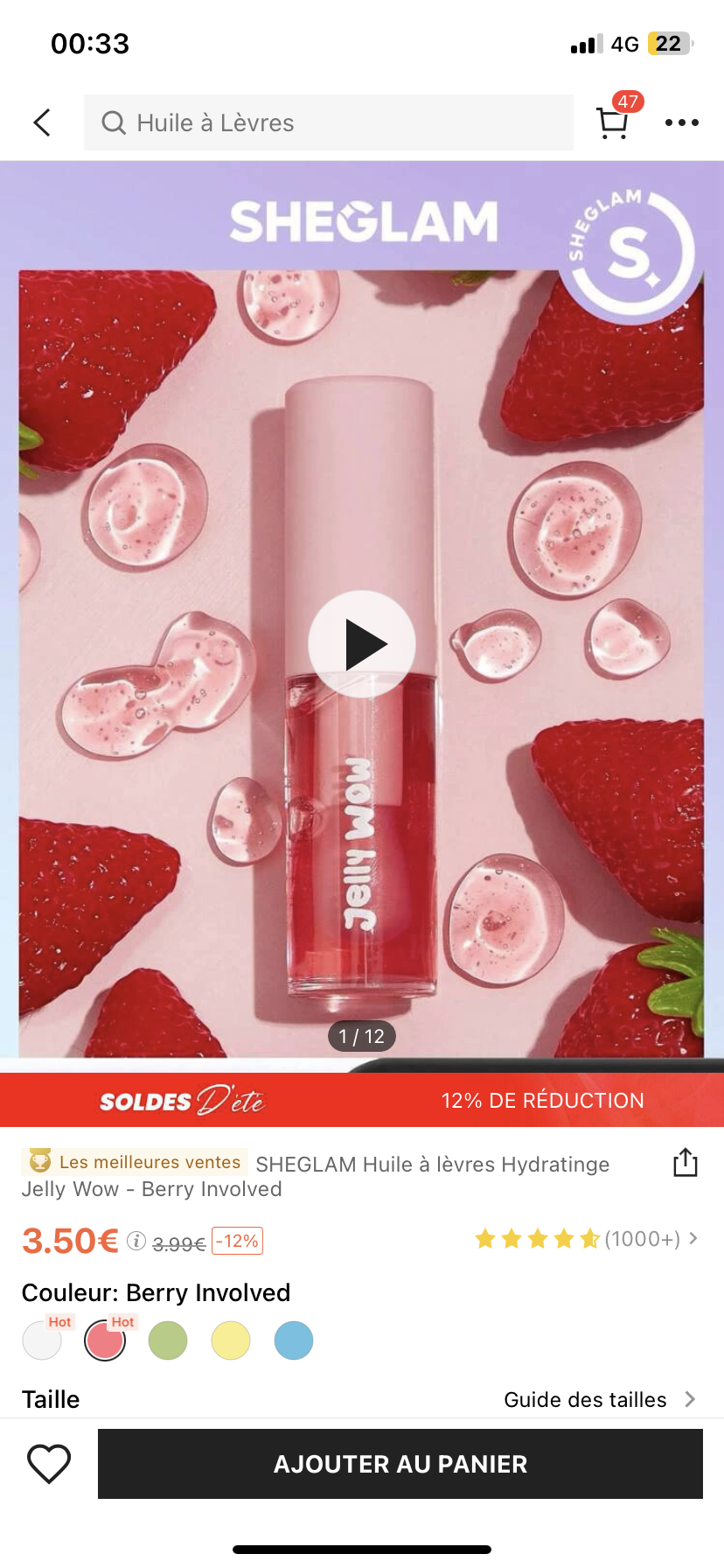Go back to the previous page

coord(42,122)
